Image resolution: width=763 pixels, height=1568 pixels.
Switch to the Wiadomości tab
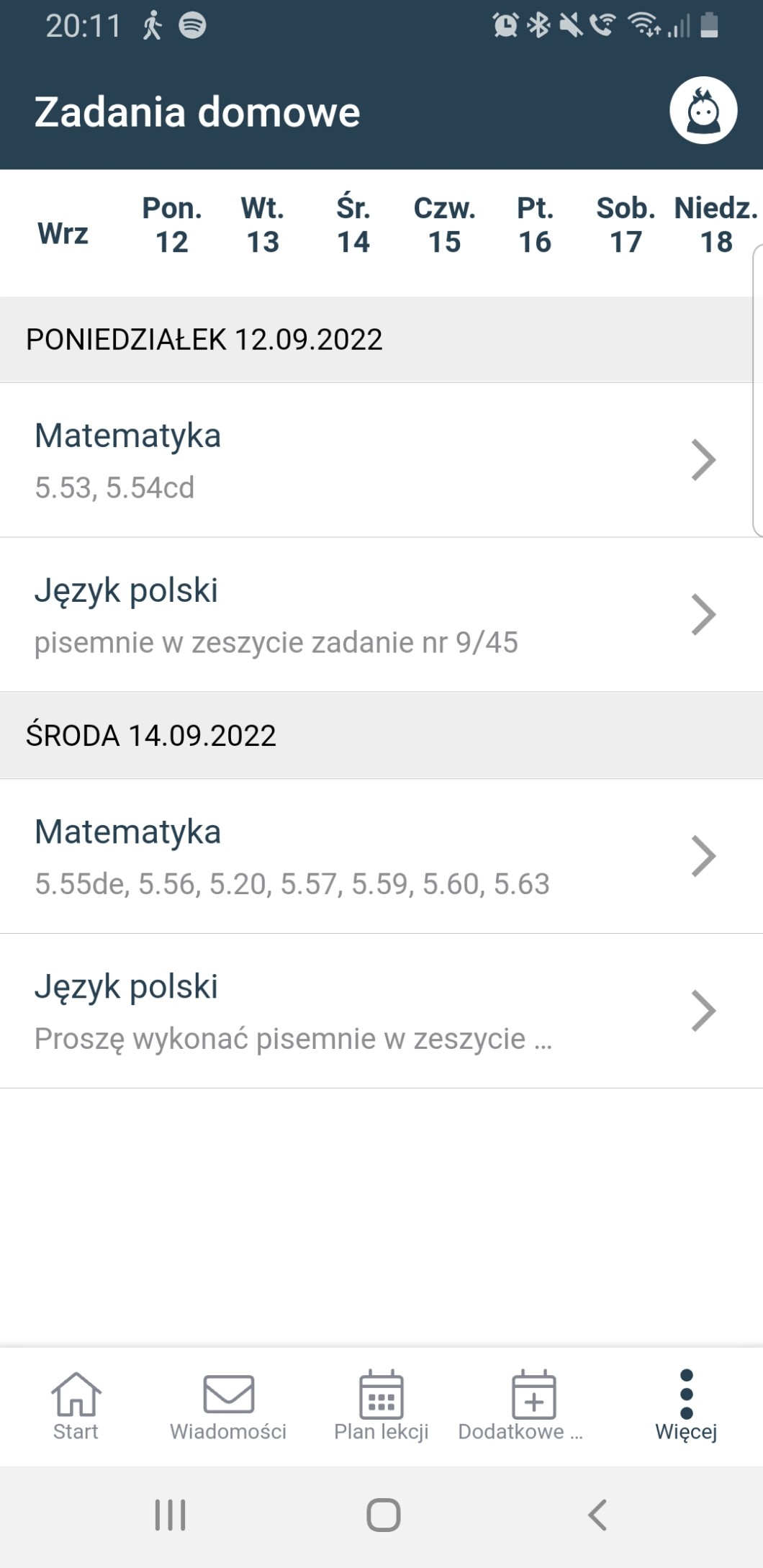coord(228,1405)
